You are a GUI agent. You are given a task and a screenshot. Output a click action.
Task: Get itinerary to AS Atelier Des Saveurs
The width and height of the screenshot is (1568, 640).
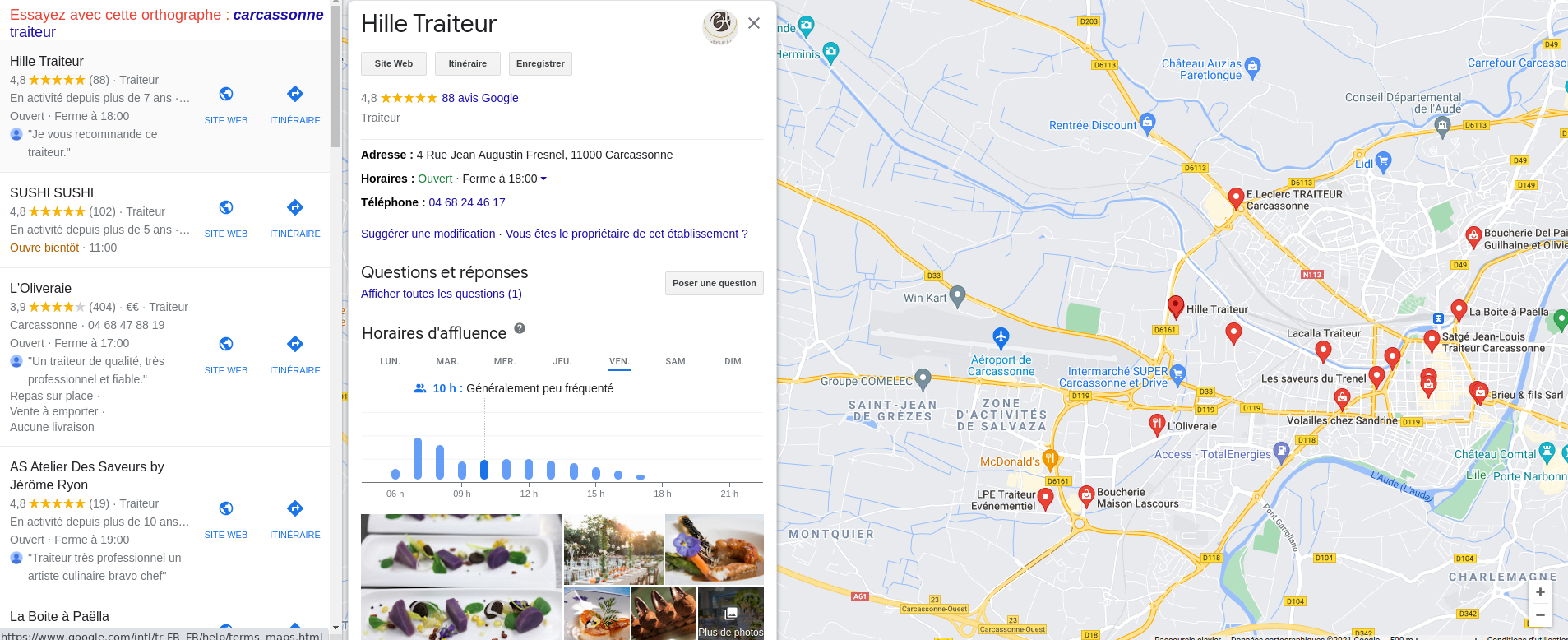tap(295, 517)
